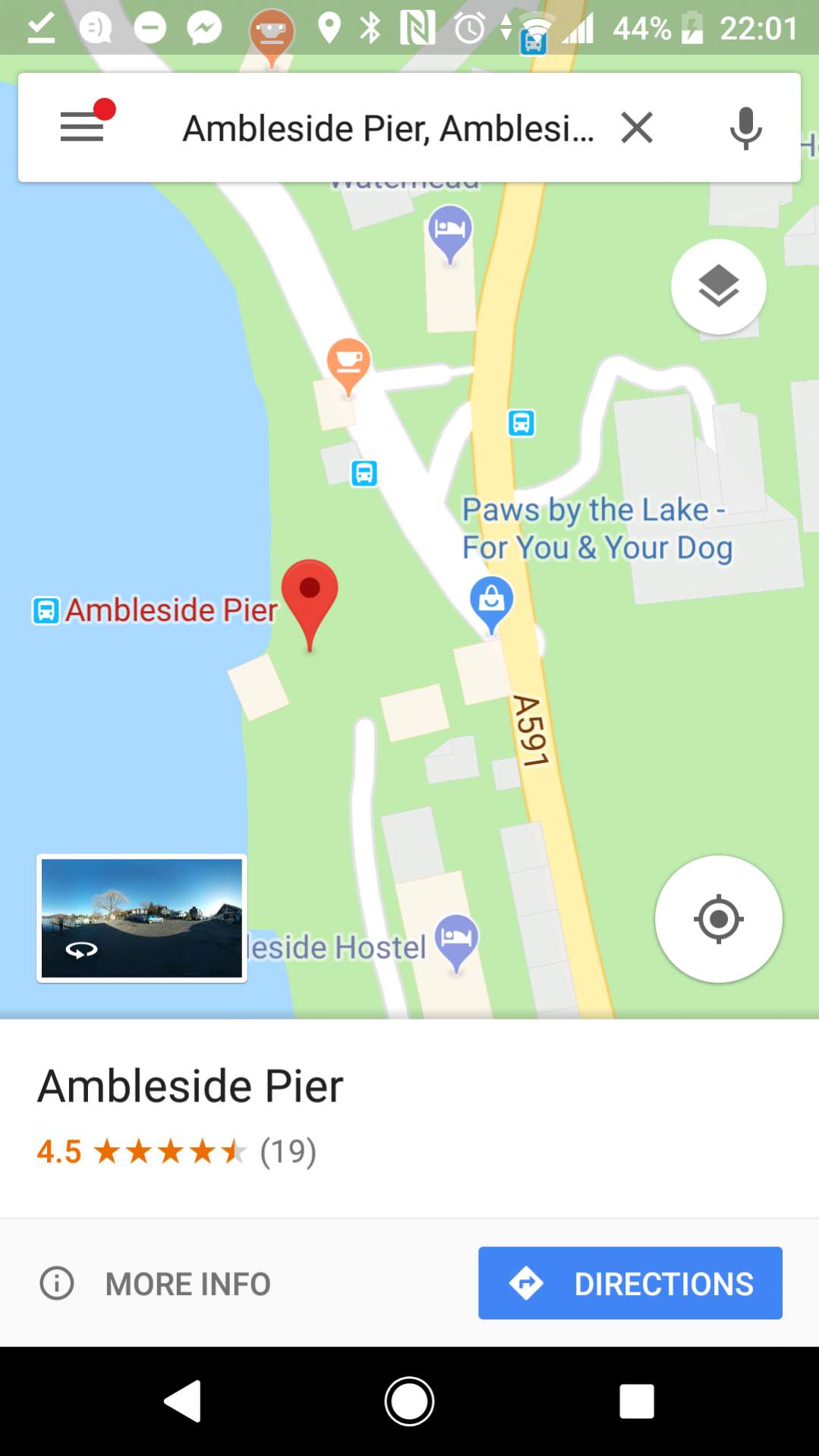Go to the home screen

pyautogui.click(x=409, y=1401)
